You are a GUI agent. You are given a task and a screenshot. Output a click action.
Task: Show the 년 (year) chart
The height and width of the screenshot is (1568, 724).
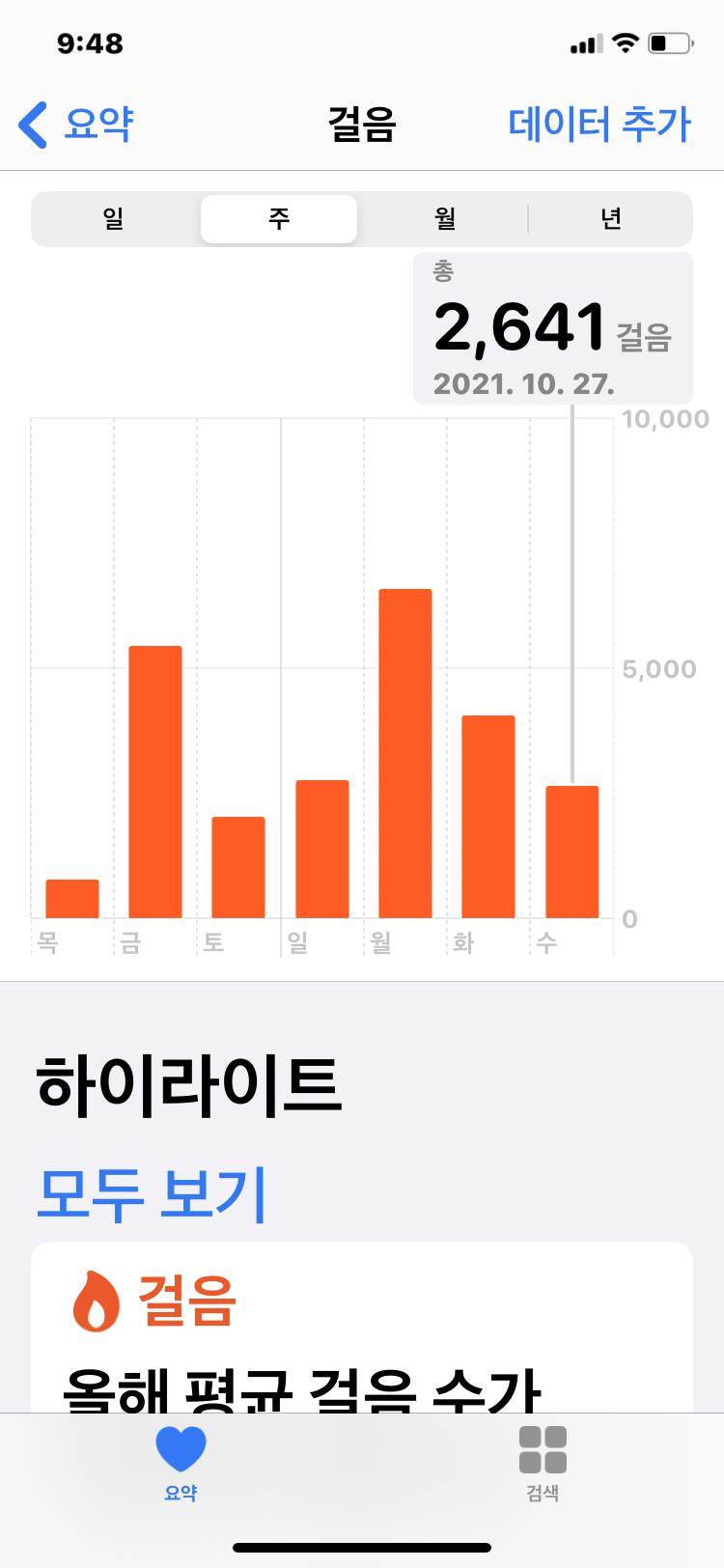coord(610,219)
